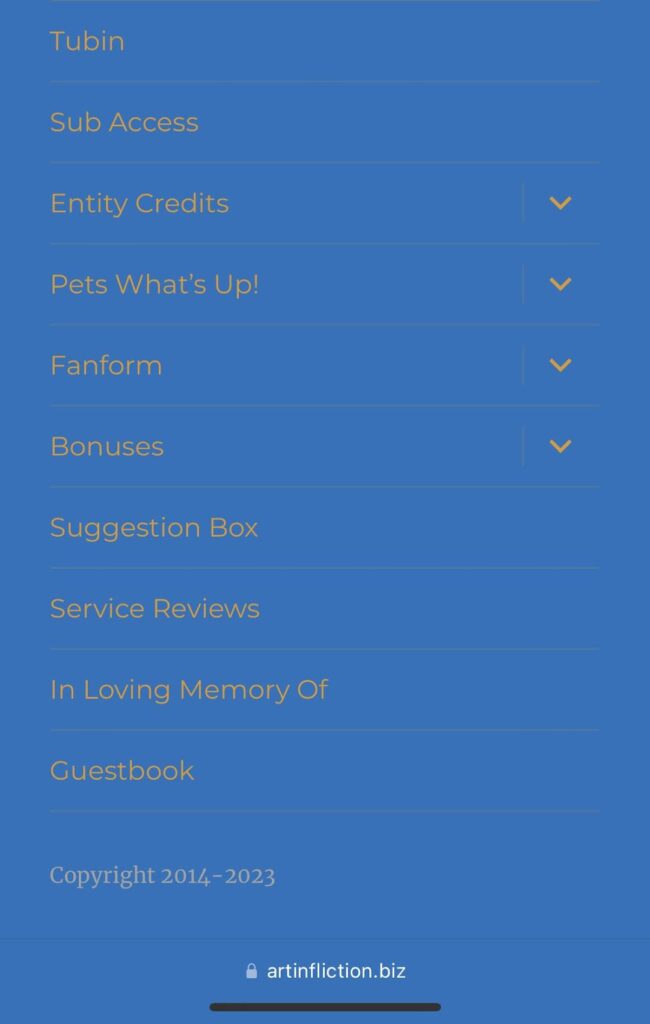The height and width of the screenshot is (1024, 650).
Task: Select the Bonuses menu item
Action: (x=107, y=447)
